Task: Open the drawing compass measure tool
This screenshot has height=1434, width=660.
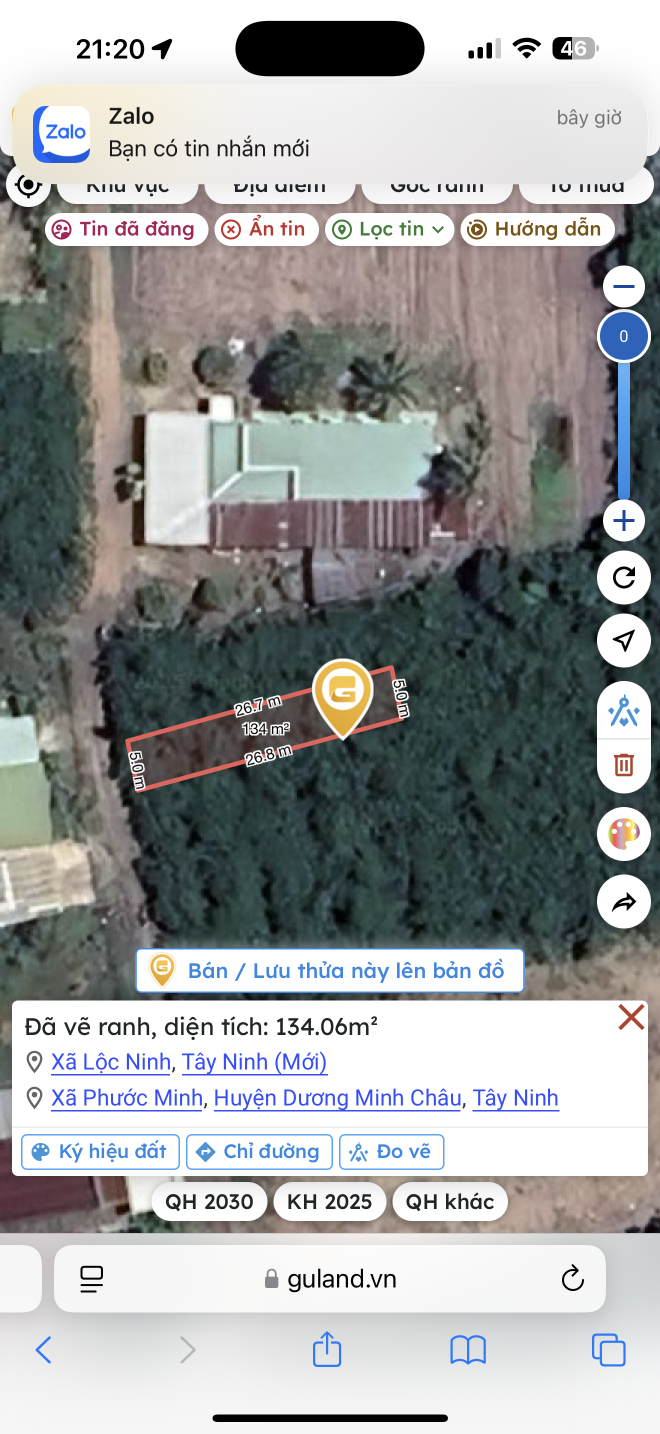Action: click(x=624, y=712)
